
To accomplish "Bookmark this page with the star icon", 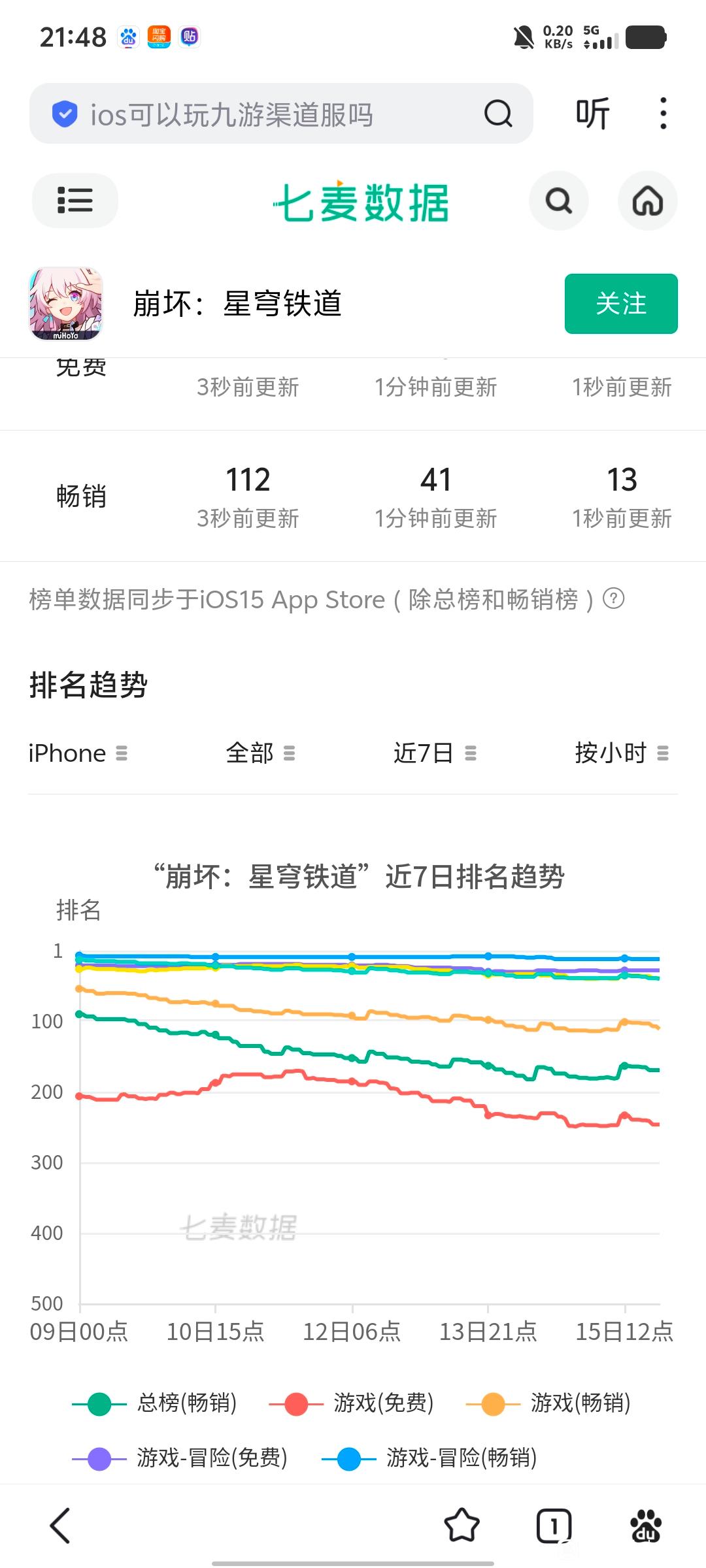I will pyautogui.click(x=462, y=1526).
